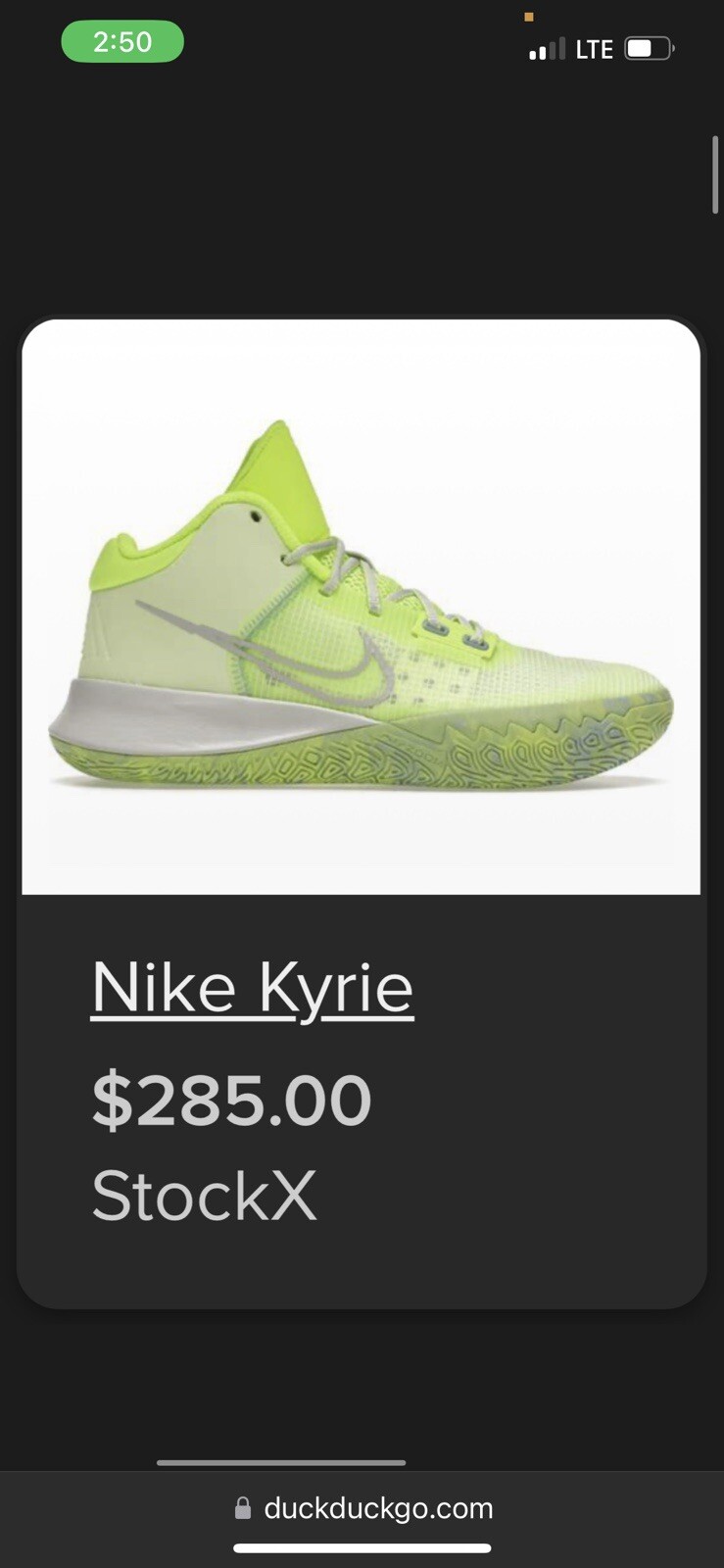Tap the padlock icon beside duckduckgo.com
724x1568 pixels.
coord(241,1508)
